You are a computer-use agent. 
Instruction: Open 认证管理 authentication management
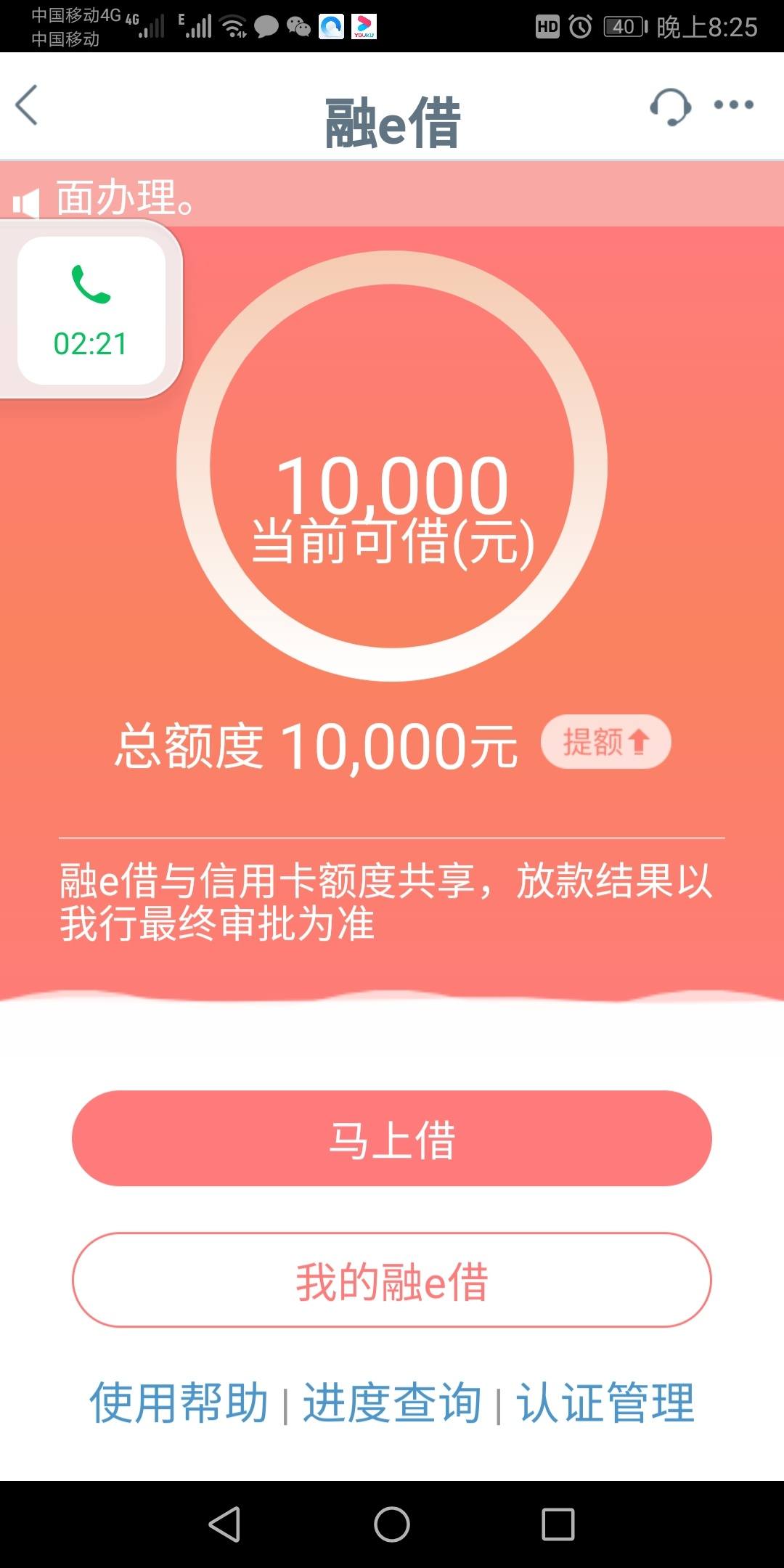607,1401
